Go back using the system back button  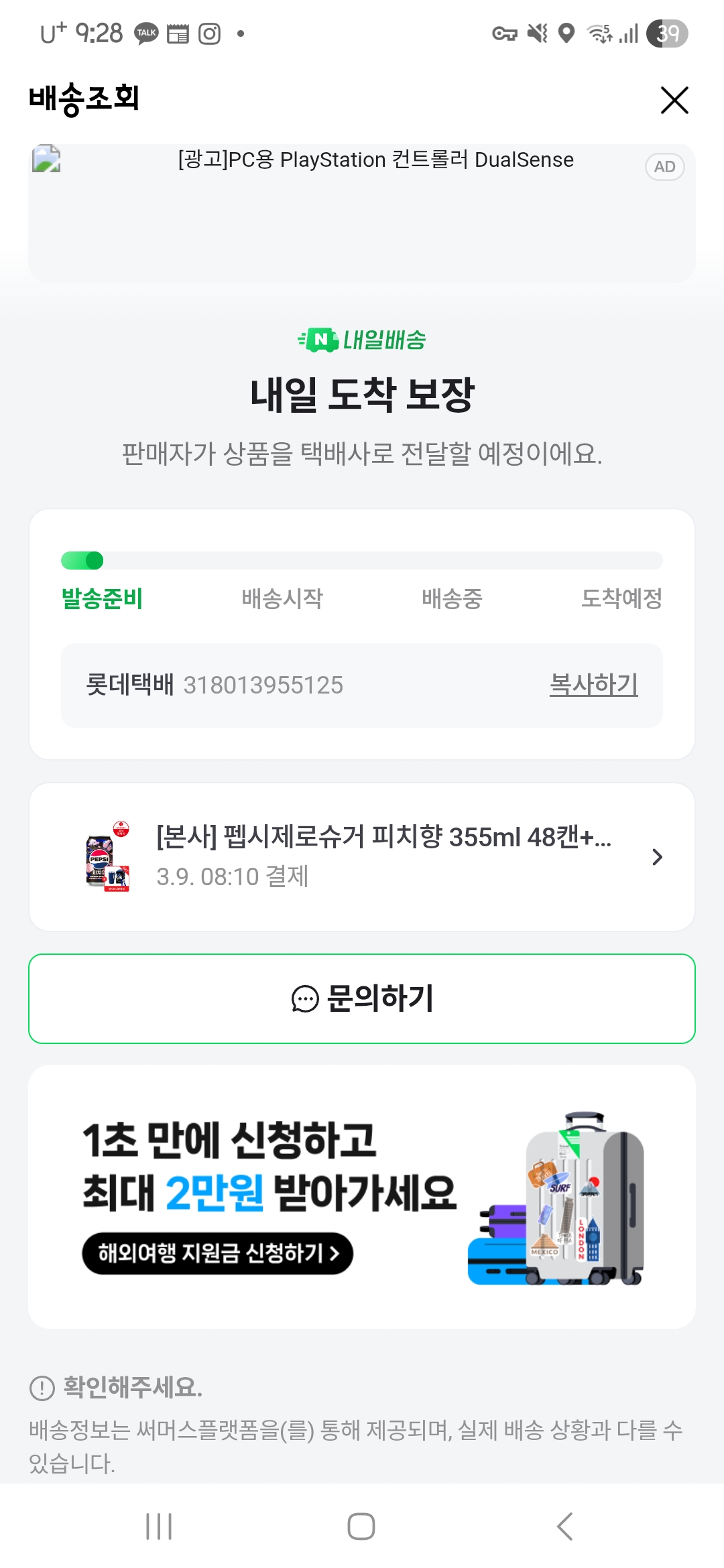pos(564,1526)
